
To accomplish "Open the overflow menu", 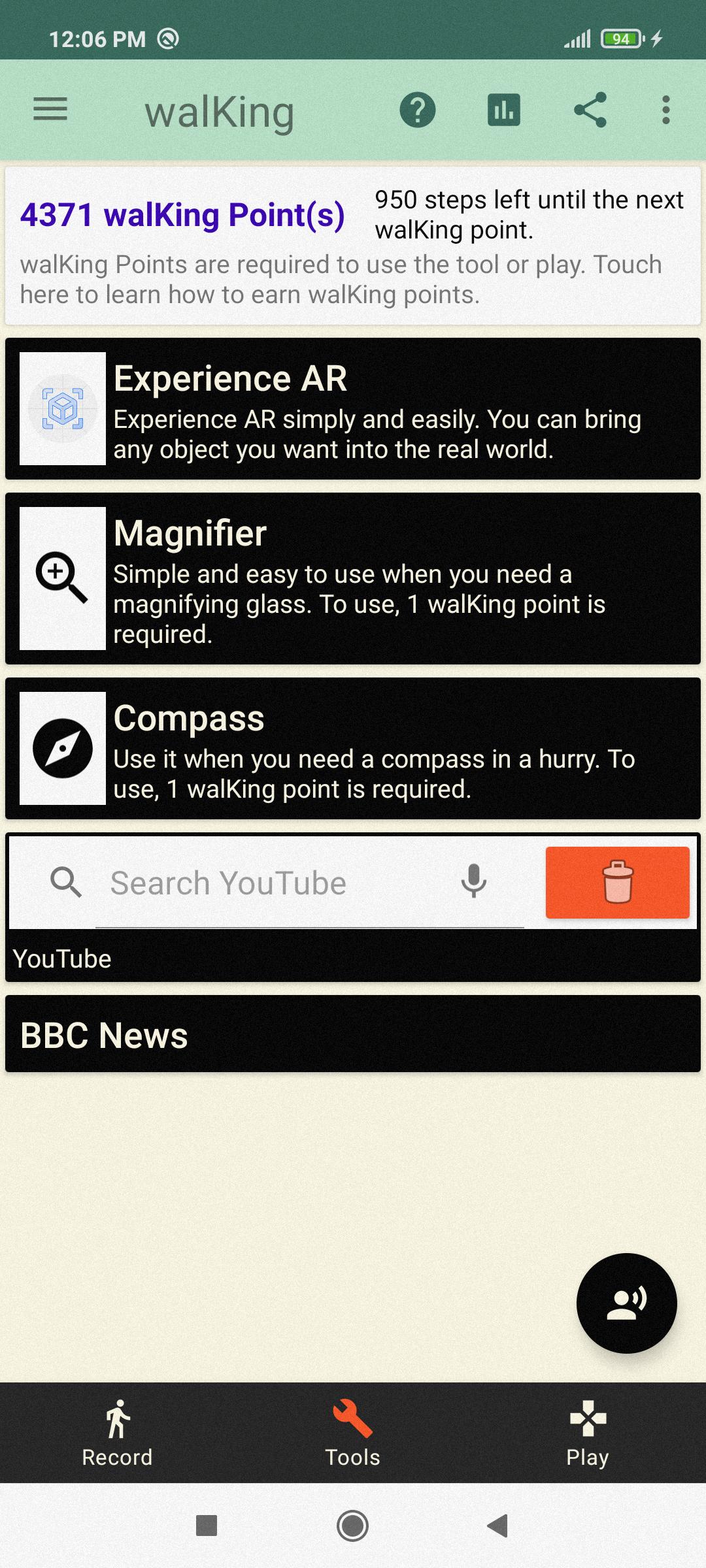I will tap(666, 110).
